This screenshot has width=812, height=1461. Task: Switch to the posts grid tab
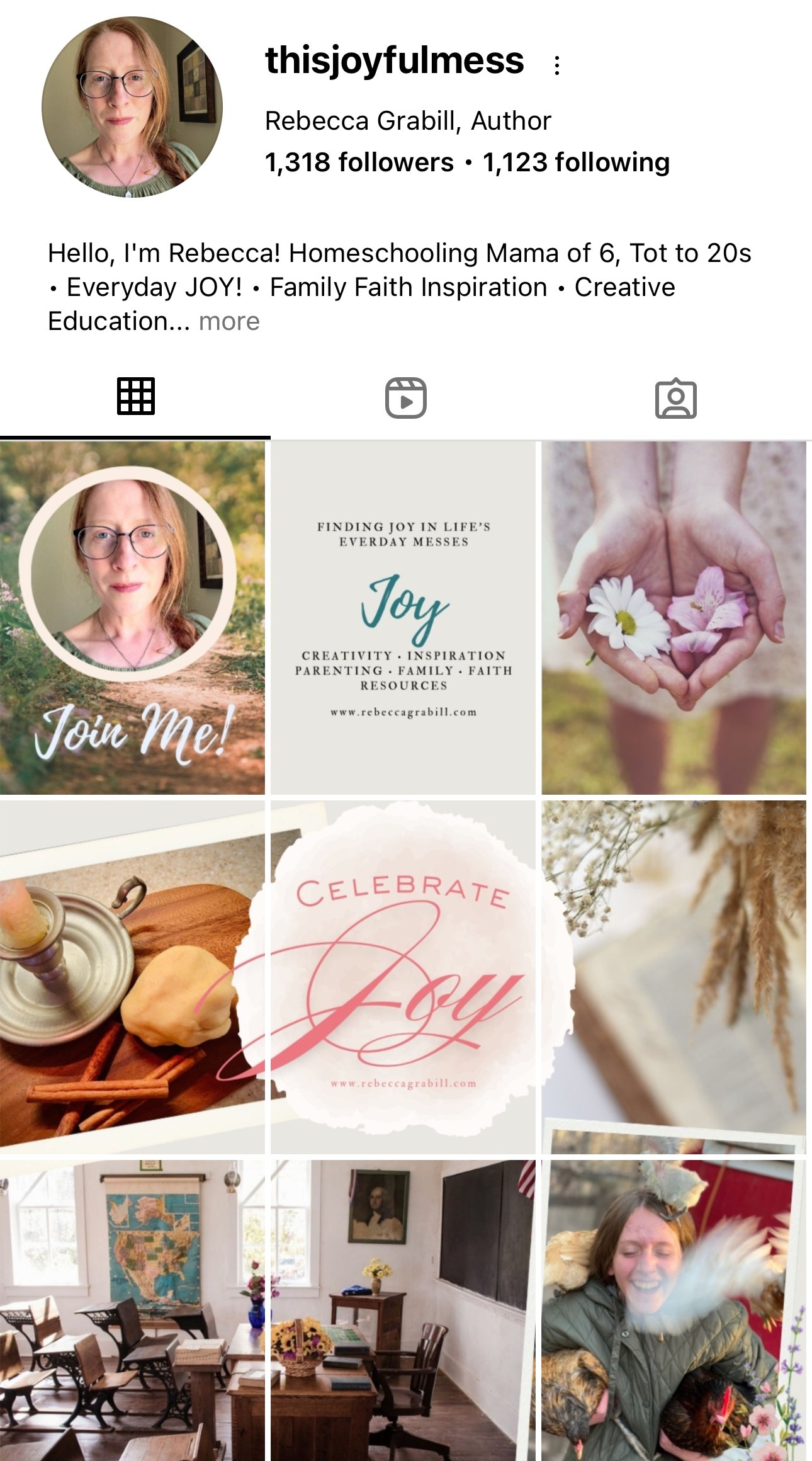(x=135, y=397)
